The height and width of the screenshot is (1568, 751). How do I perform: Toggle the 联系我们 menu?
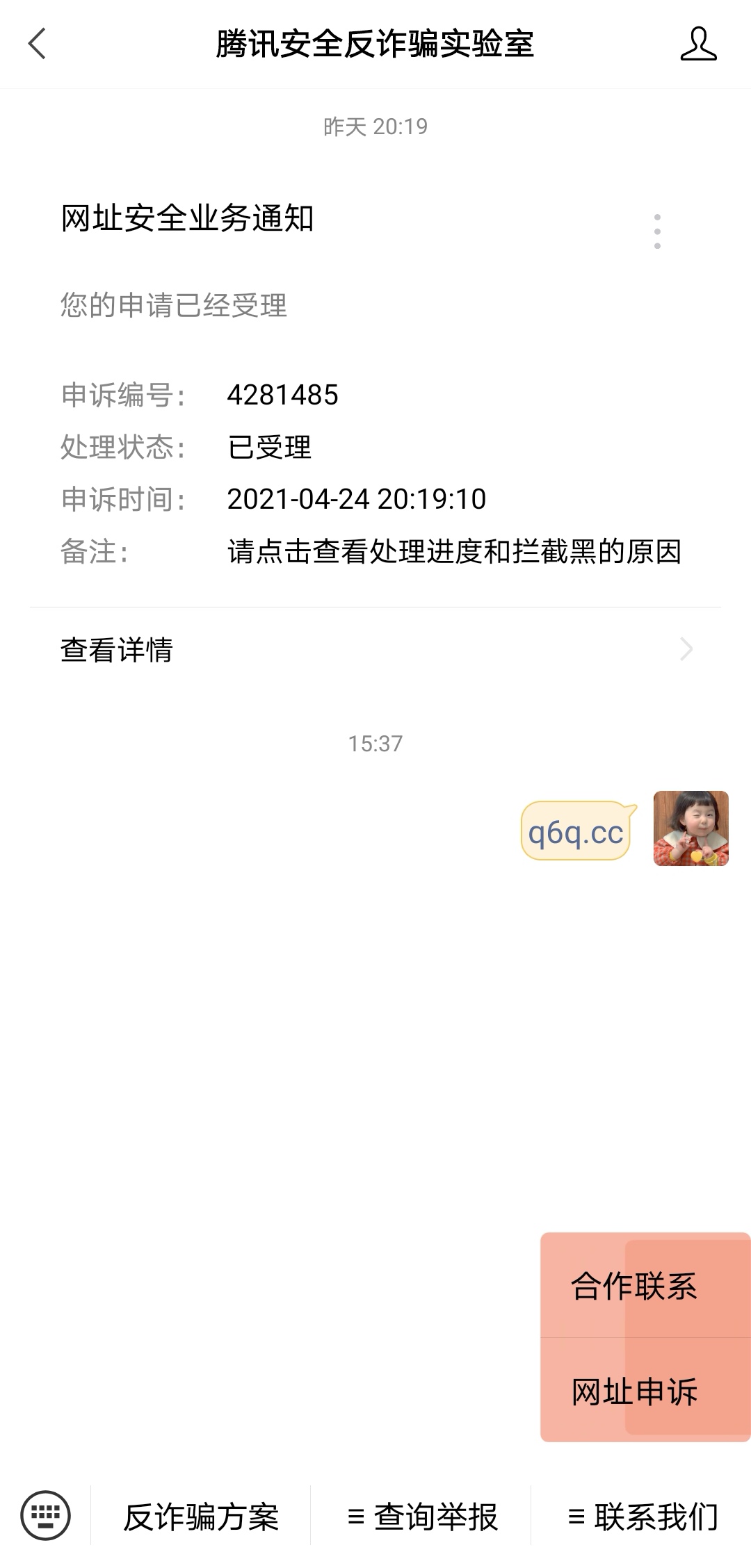coord(643,1517)
